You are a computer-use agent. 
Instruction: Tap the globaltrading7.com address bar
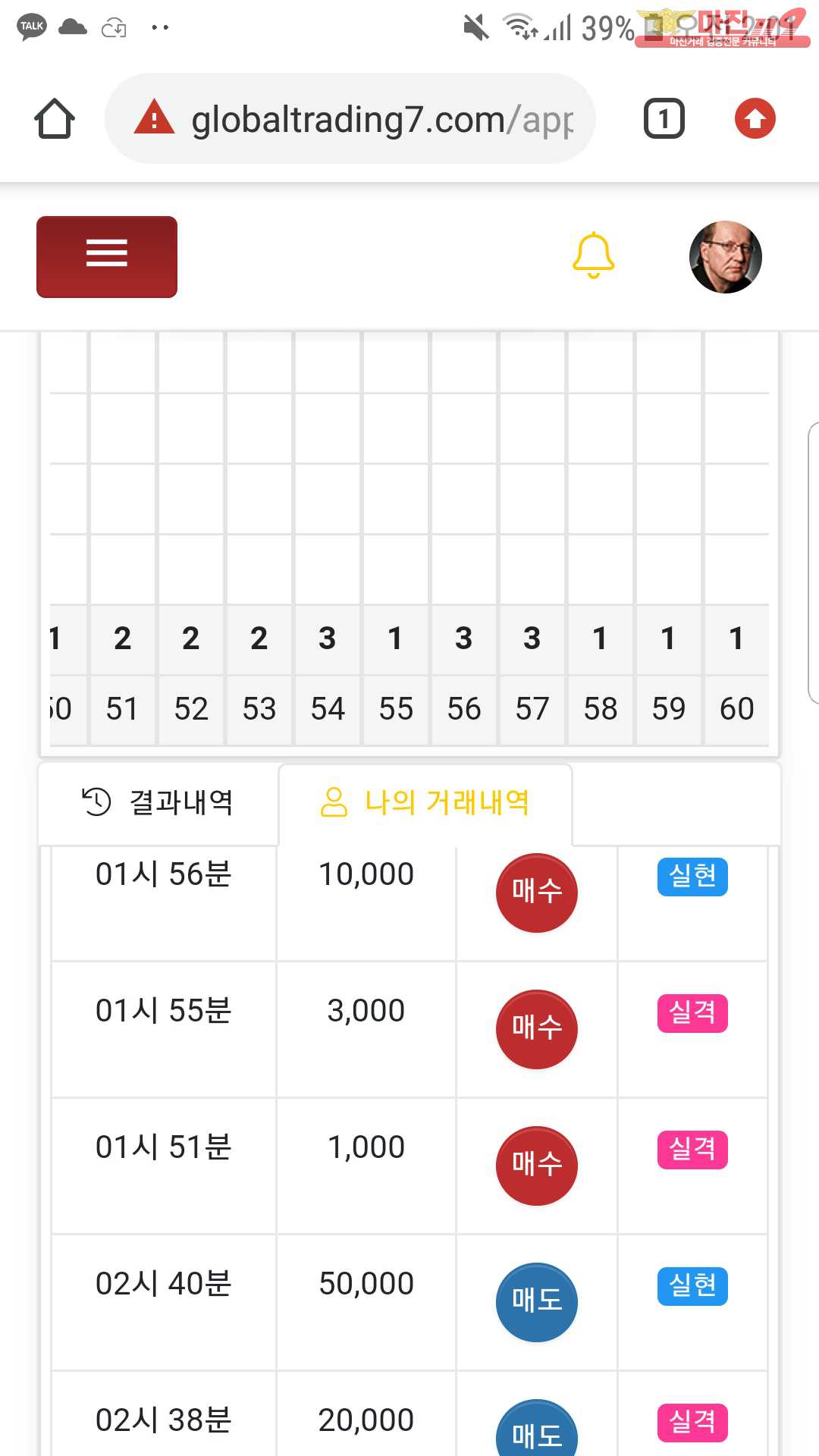coord(350,119)
